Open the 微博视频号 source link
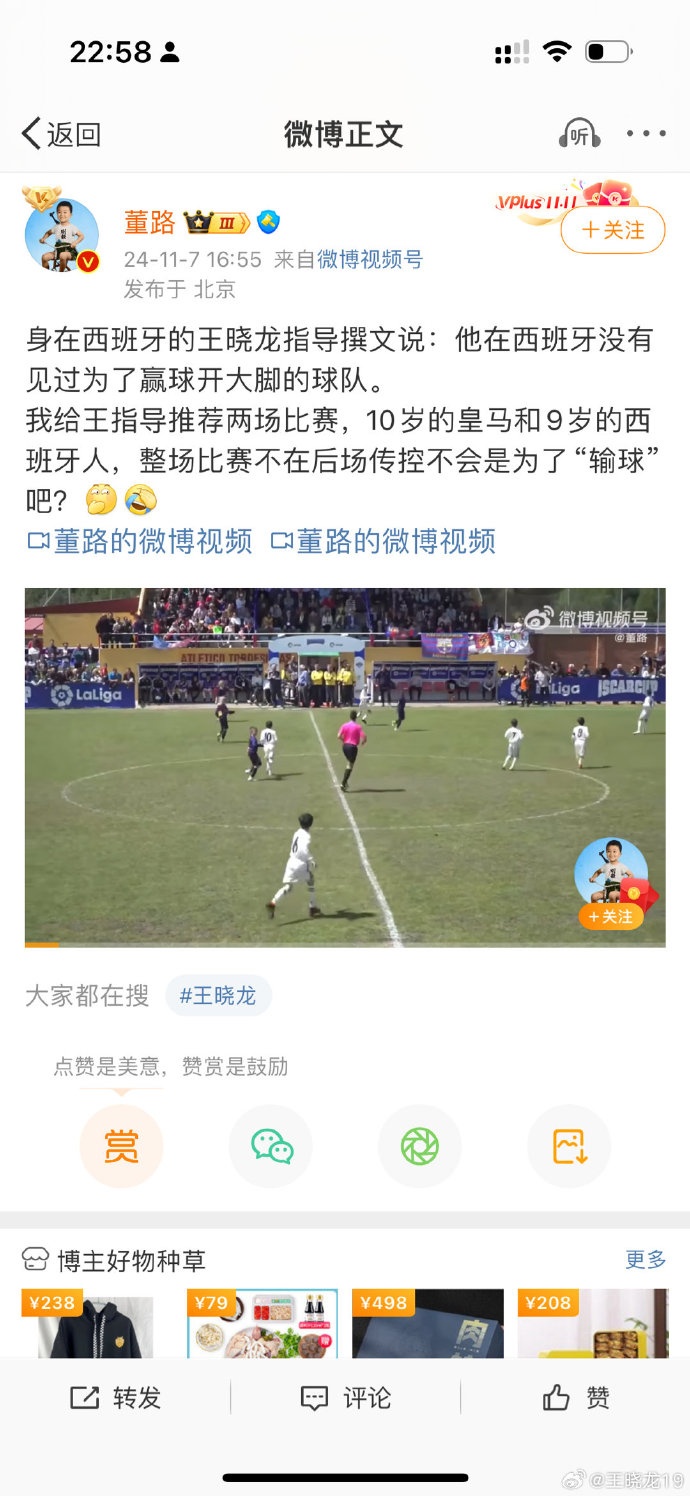The width and height of the screenshot is (690, 1496). pyautogui.click(x=370, y=260)
